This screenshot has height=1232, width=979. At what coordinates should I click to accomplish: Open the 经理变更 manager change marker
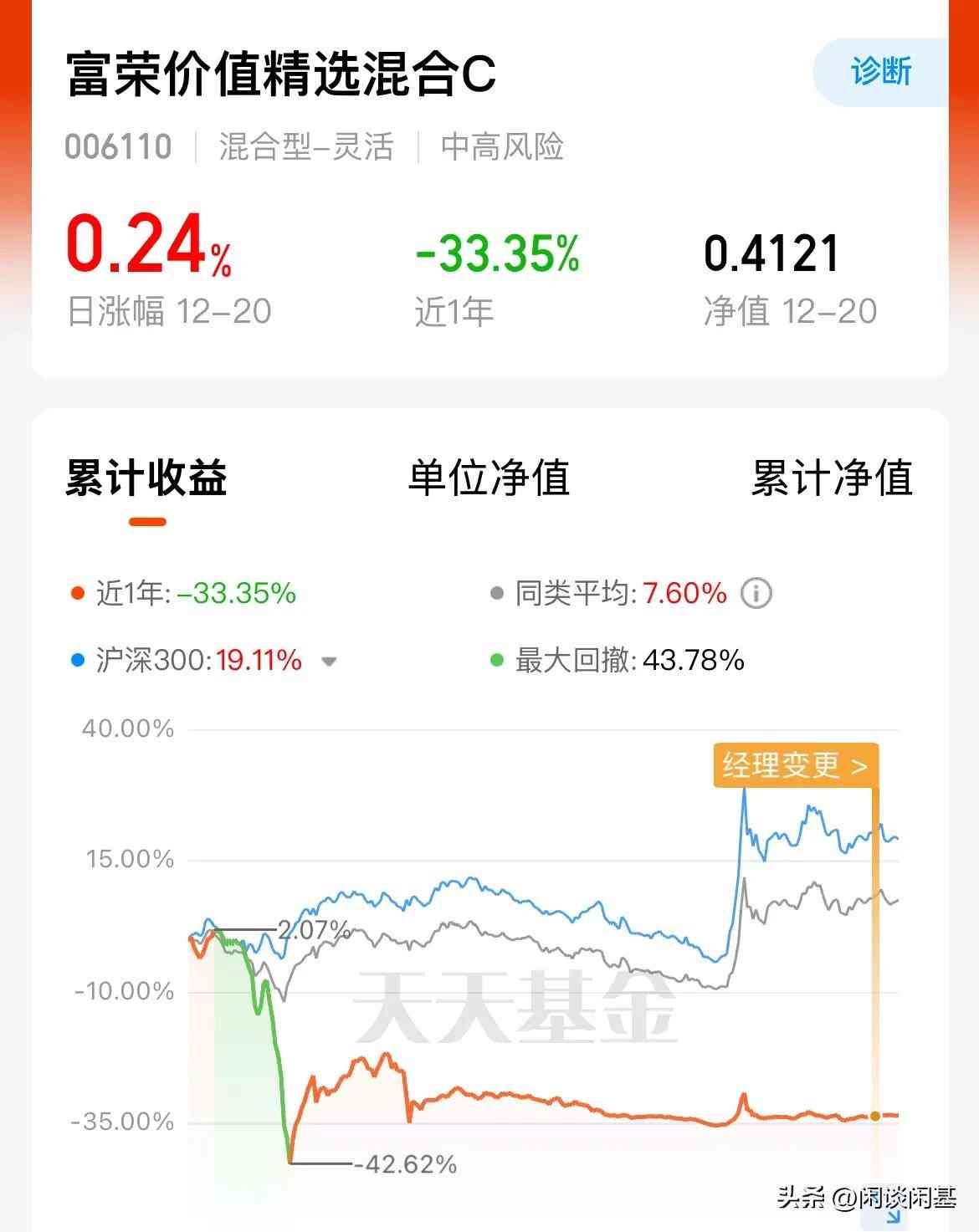coord(795,765)
